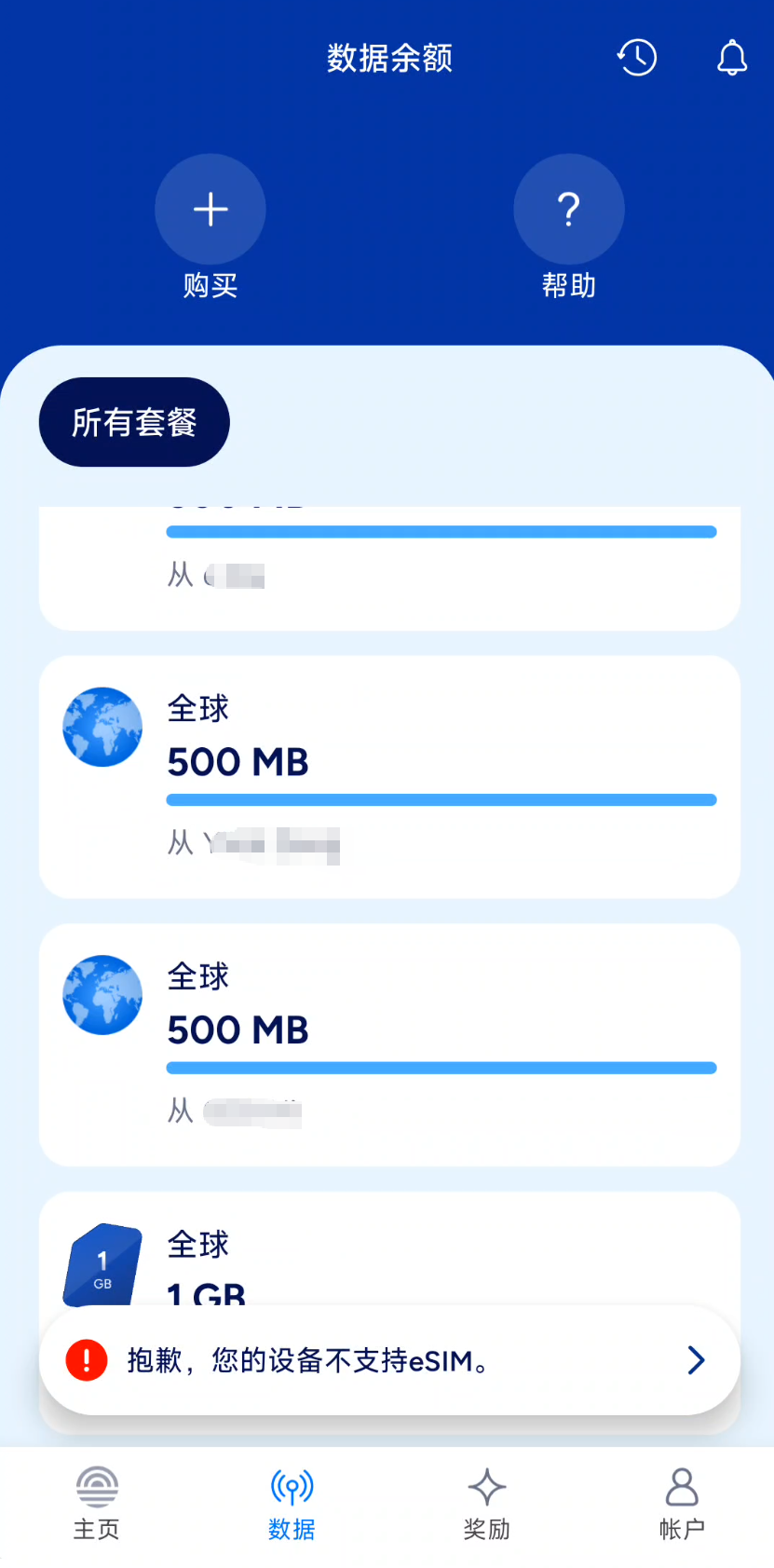The image size is (774, 1568).
Task: Switch to the 主页 tab
Action: (x=97, y=1502)
